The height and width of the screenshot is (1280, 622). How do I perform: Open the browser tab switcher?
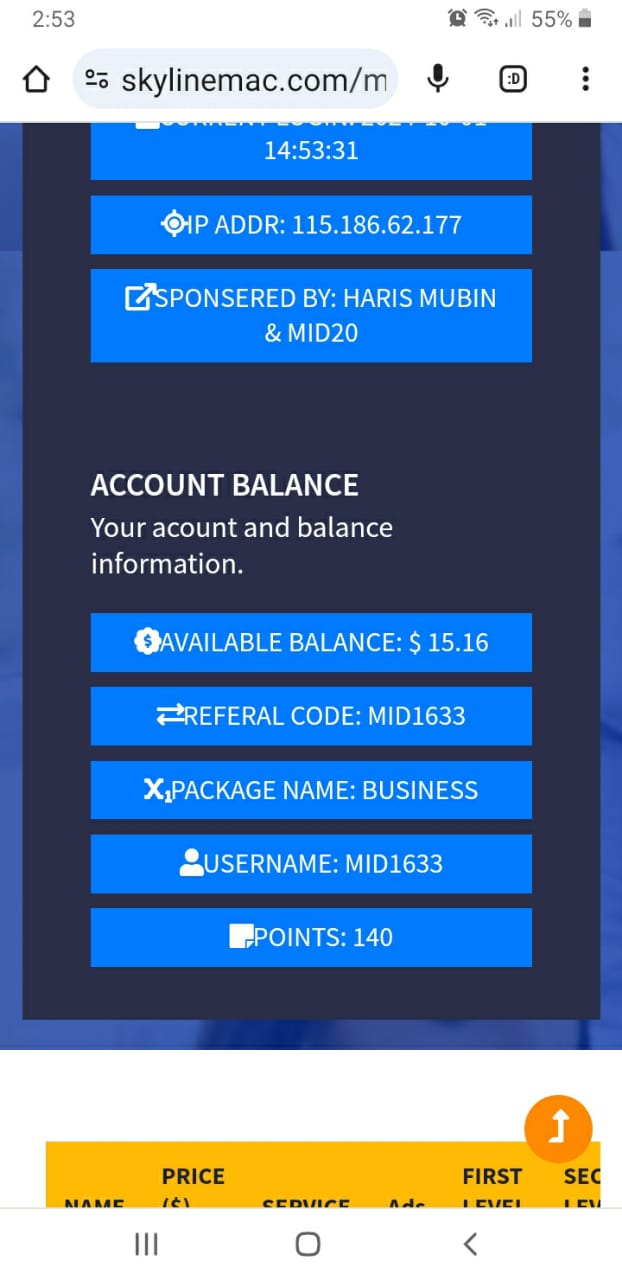(x=512, y=79)
